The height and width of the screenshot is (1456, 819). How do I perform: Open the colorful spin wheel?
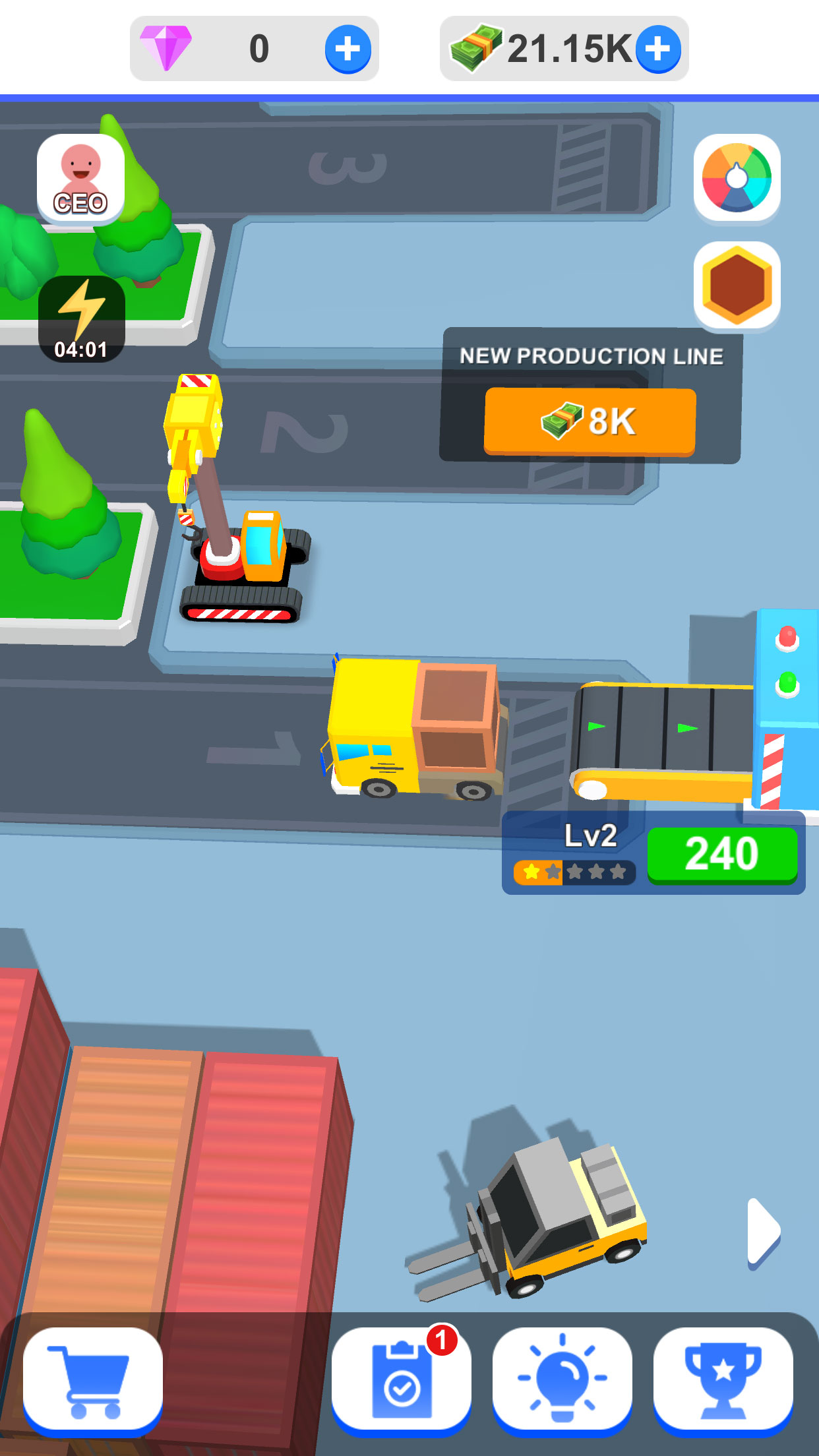tap(737, 178)
